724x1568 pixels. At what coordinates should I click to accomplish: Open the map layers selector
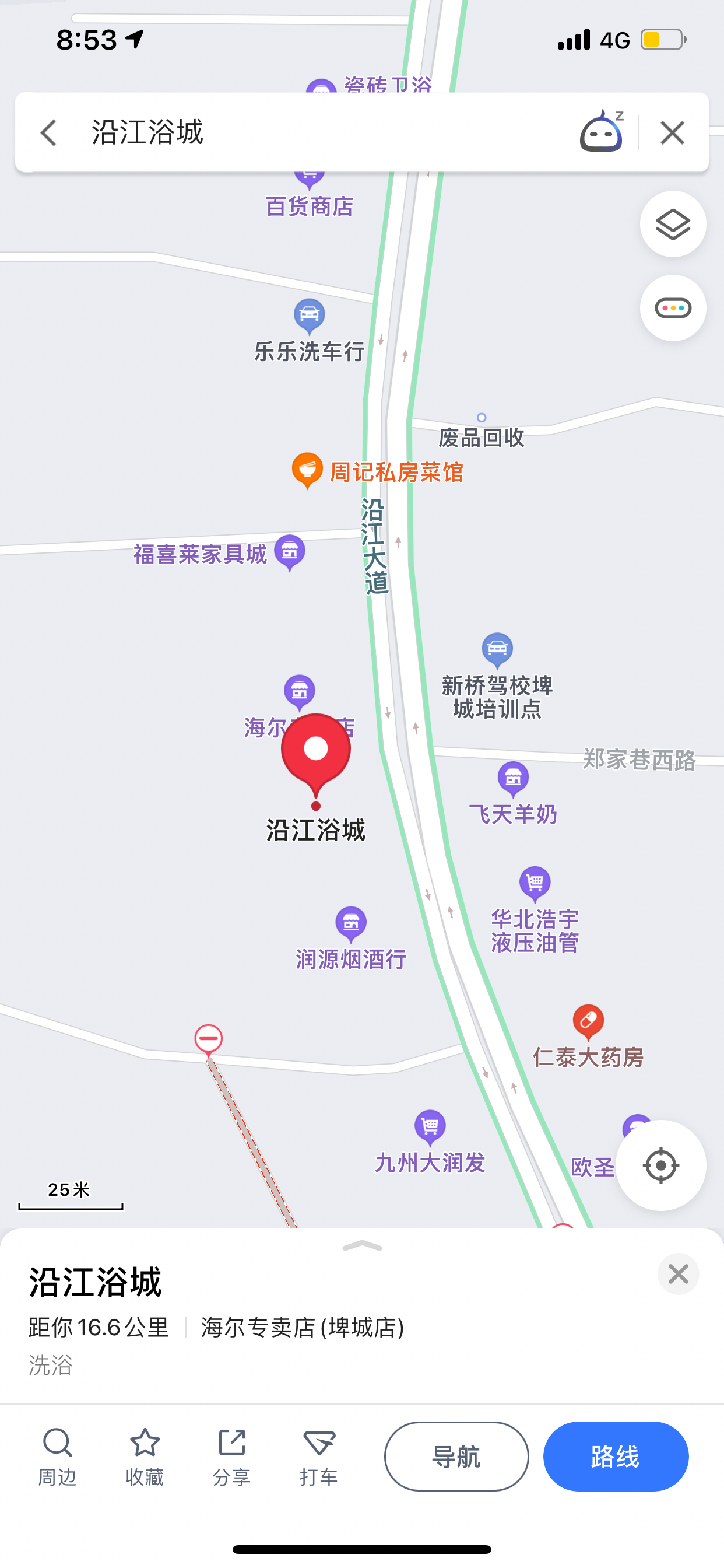click(673, 225)
